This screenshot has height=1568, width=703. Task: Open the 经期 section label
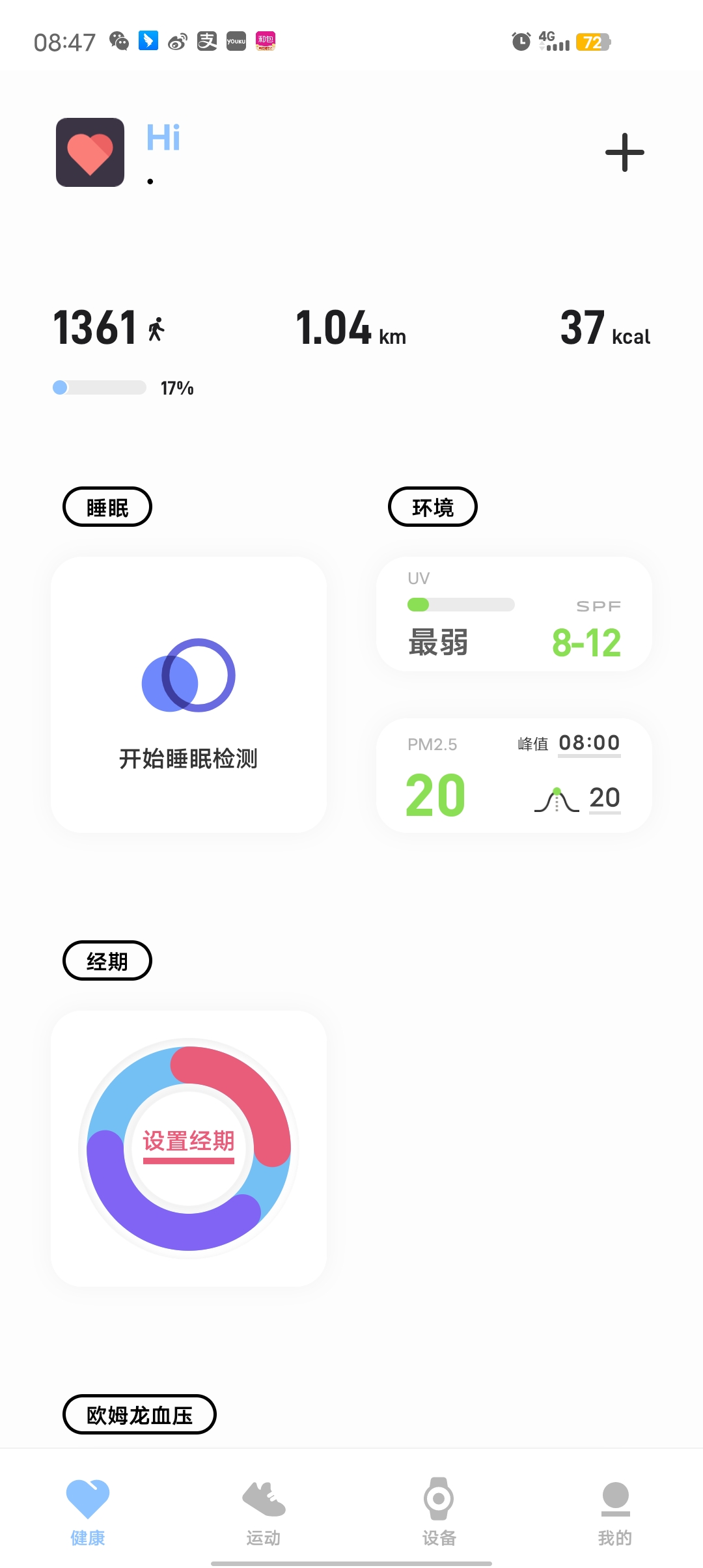107,960
